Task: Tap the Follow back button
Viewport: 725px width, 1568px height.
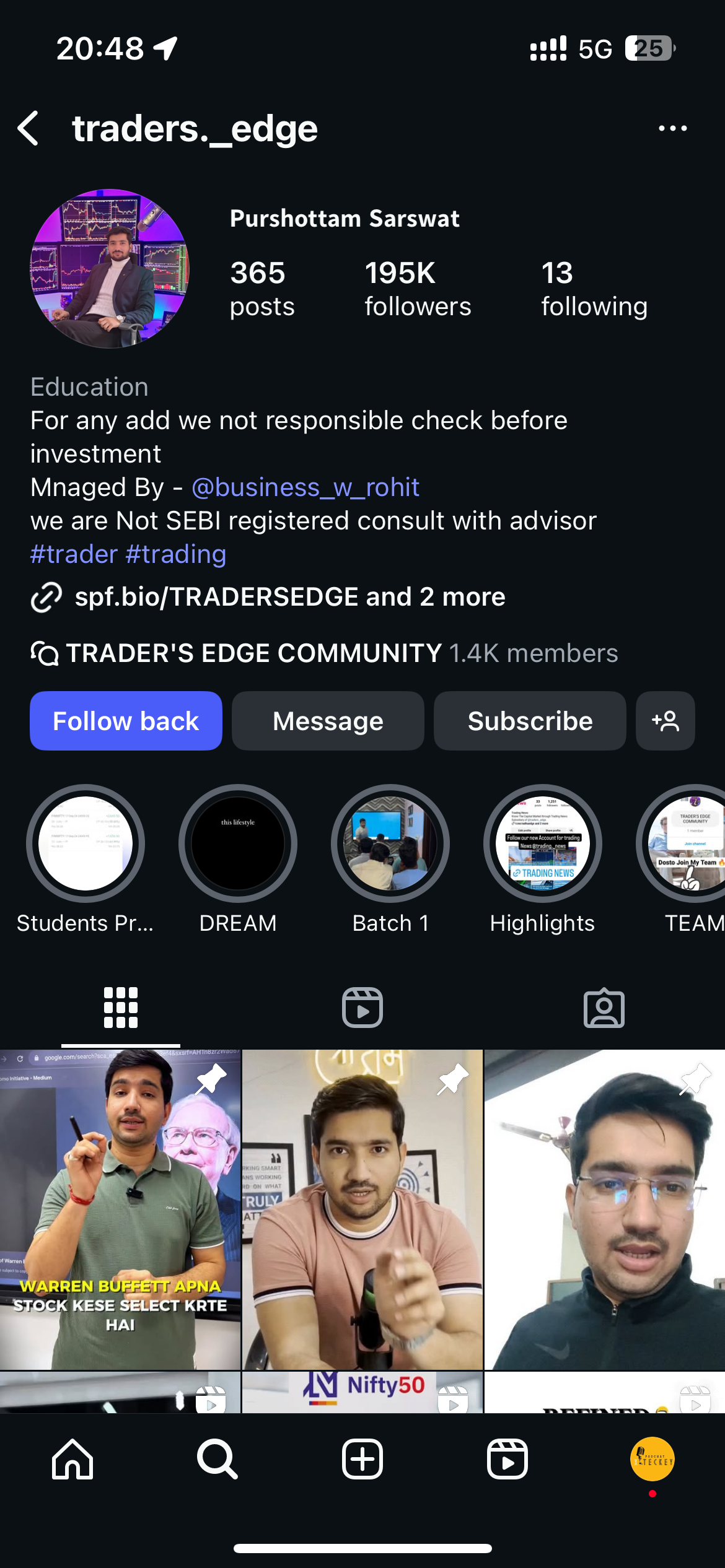Action: pos(126,721)
